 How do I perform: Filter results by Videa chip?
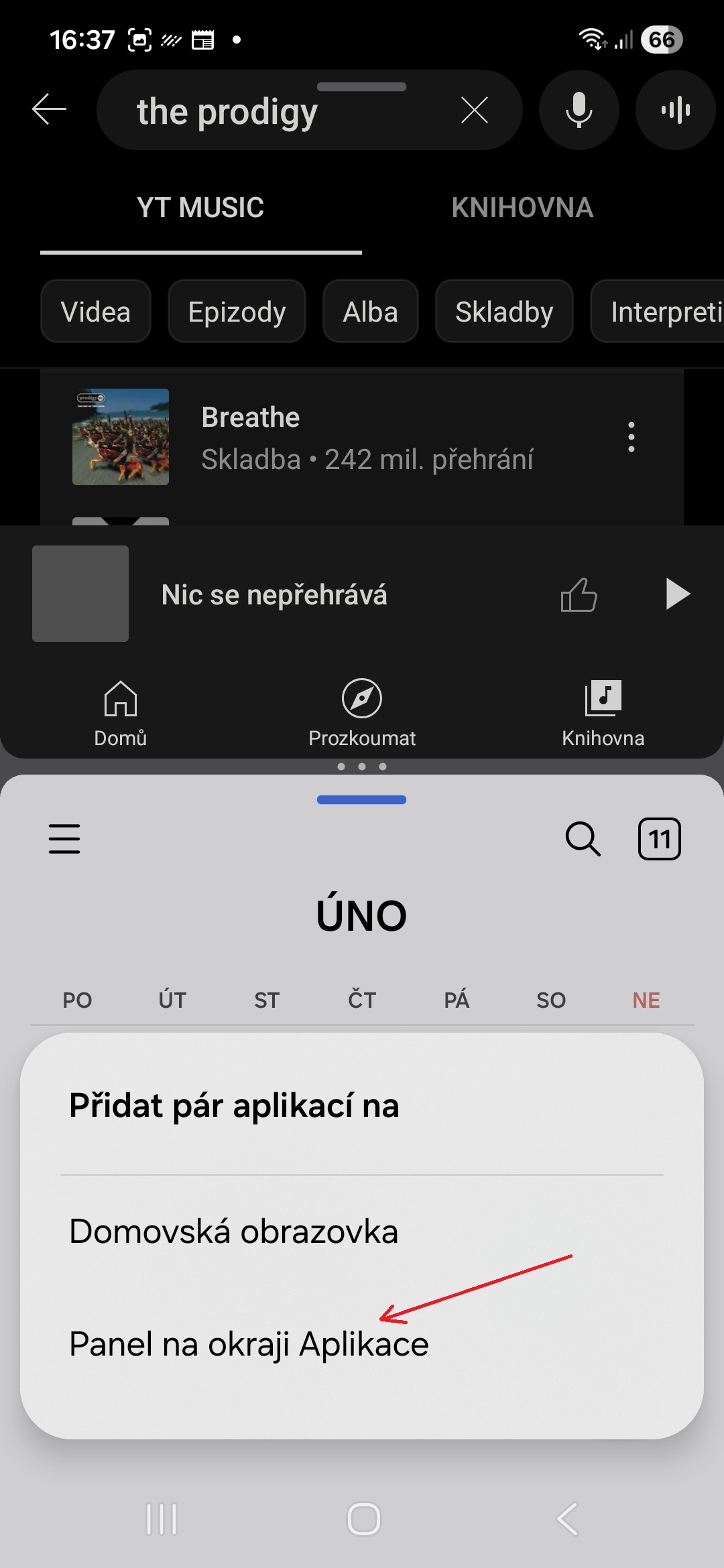(x=96, y=312)
